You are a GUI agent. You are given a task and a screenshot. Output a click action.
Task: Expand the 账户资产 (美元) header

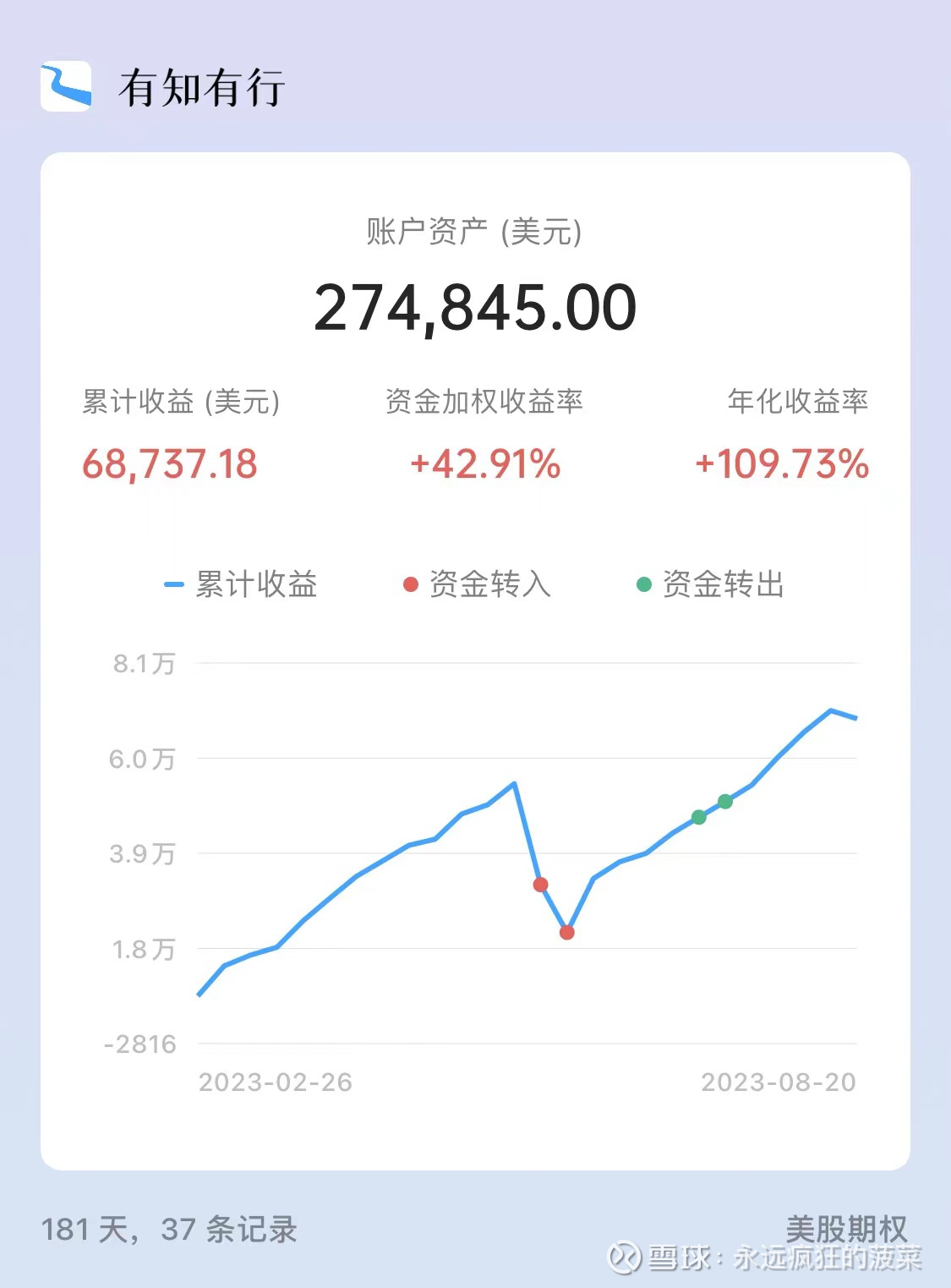click(x=475, y=230)
